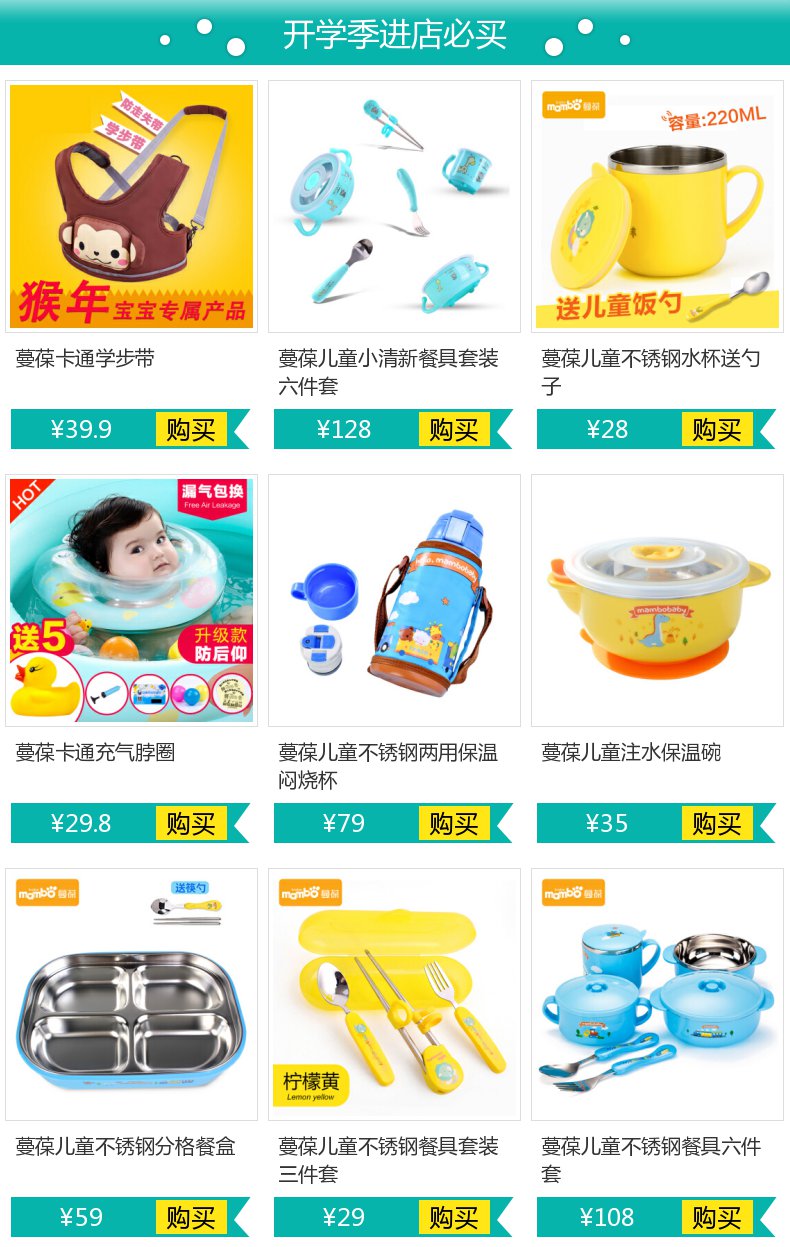View the 蔓葆儿童小清新餐具套装六件套 product

click(394, 206)
